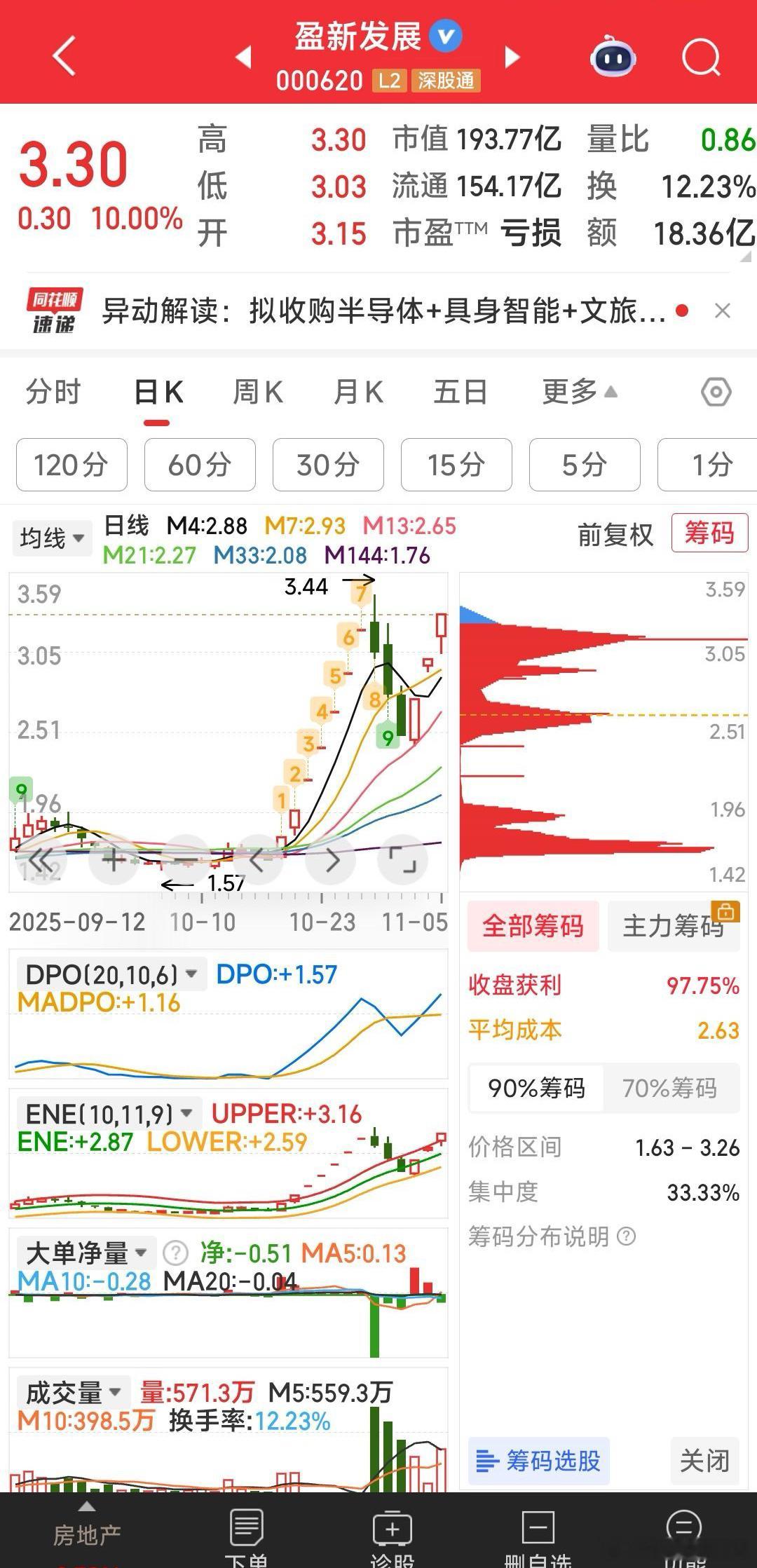
Task: Open the 均线 indicator dropdown
Action: (51, 538)
